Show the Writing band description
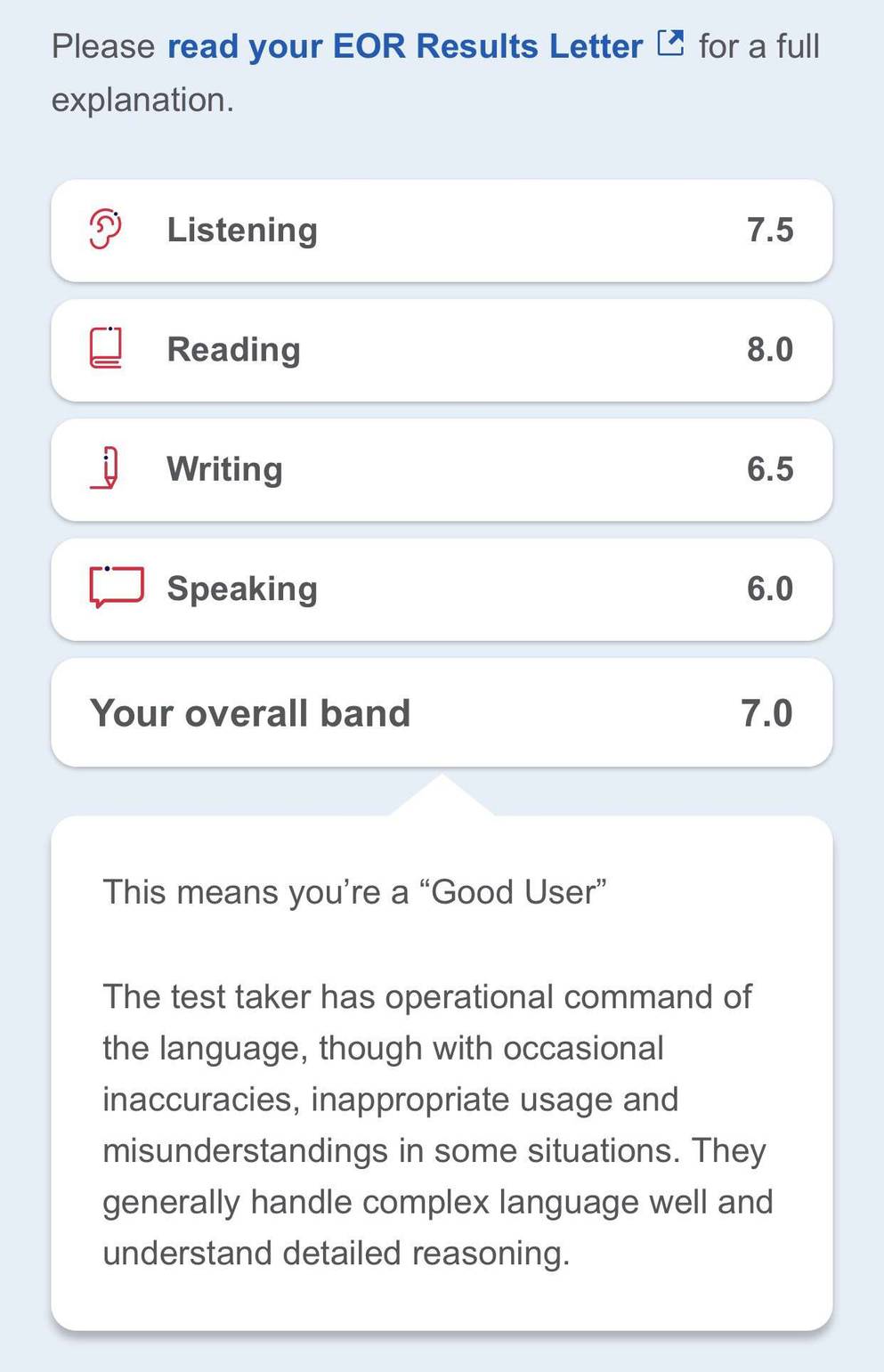Screen dimensions: 884x1372 tap(442, 469)
